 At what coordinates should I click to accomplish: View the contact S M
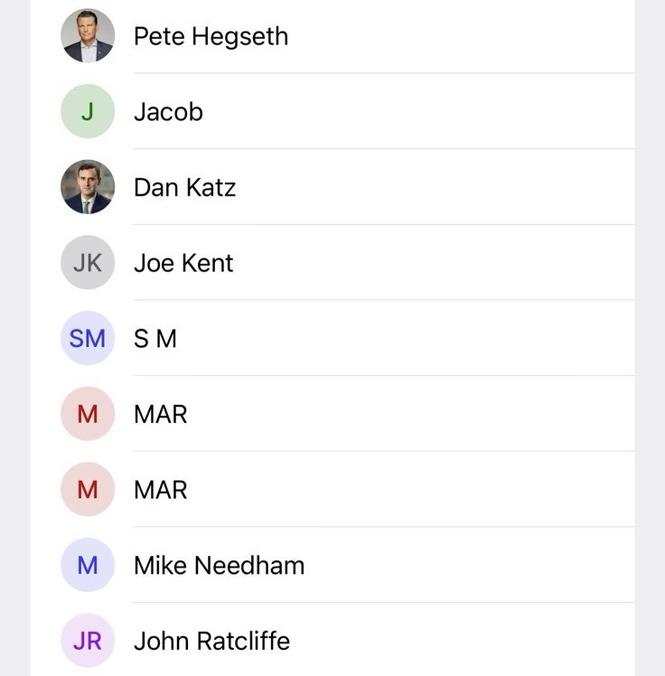pyautogui.click(x=155, y=339)
